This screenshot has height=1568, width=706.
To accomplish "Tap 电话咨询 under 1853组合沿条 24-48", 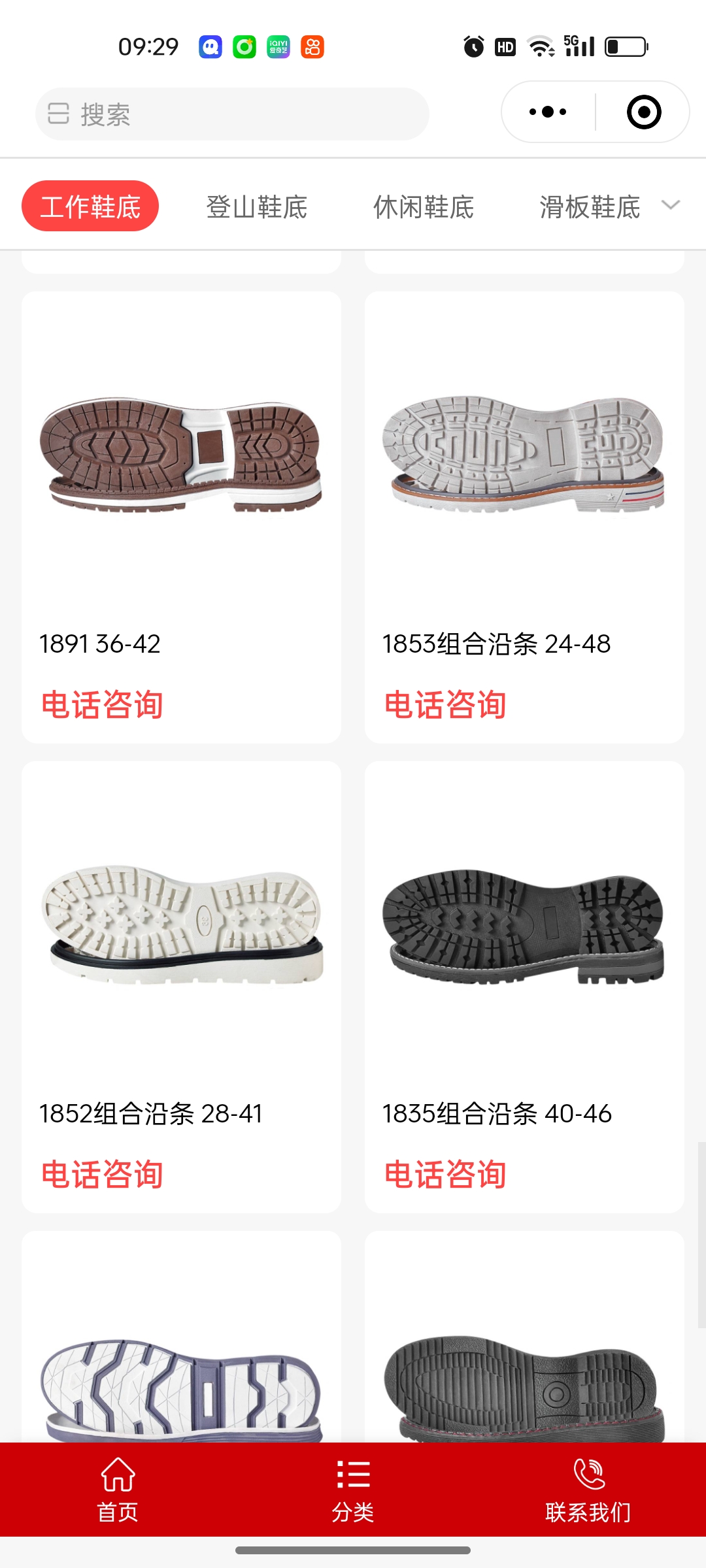I will coord(445,705).
